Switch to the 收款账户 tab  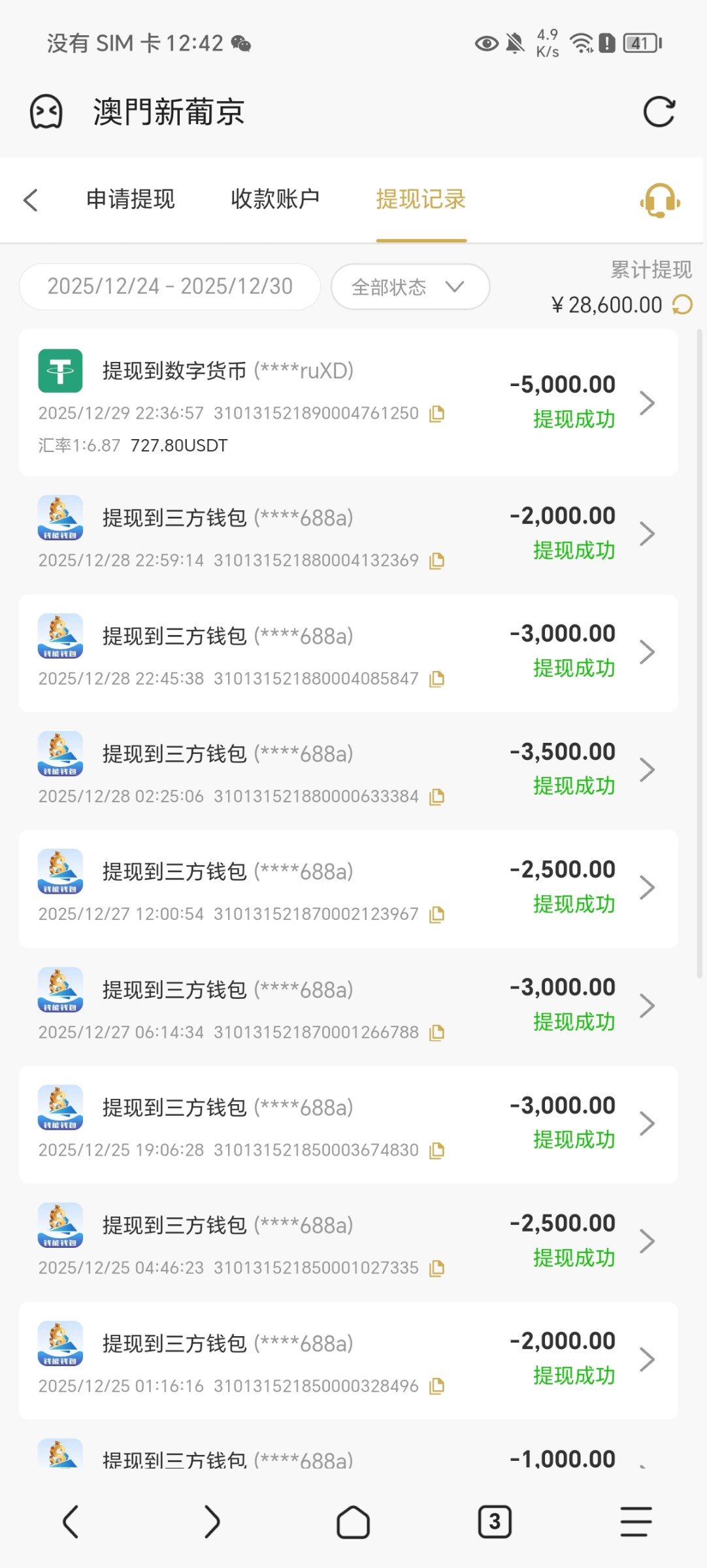275,199
